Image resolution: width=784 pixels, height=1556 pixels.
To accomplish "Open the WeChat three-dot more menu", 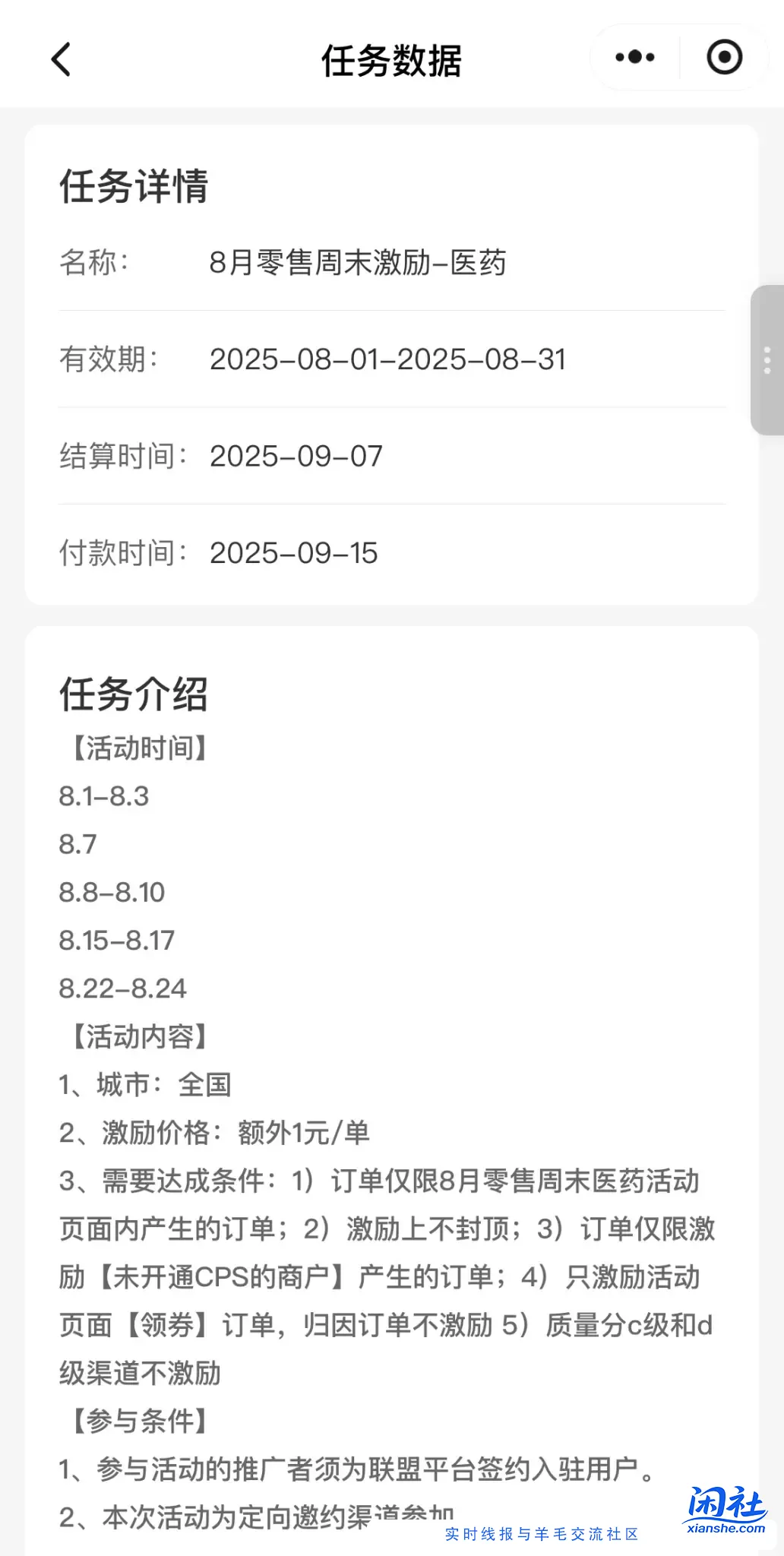I will [x=635, y=57].
